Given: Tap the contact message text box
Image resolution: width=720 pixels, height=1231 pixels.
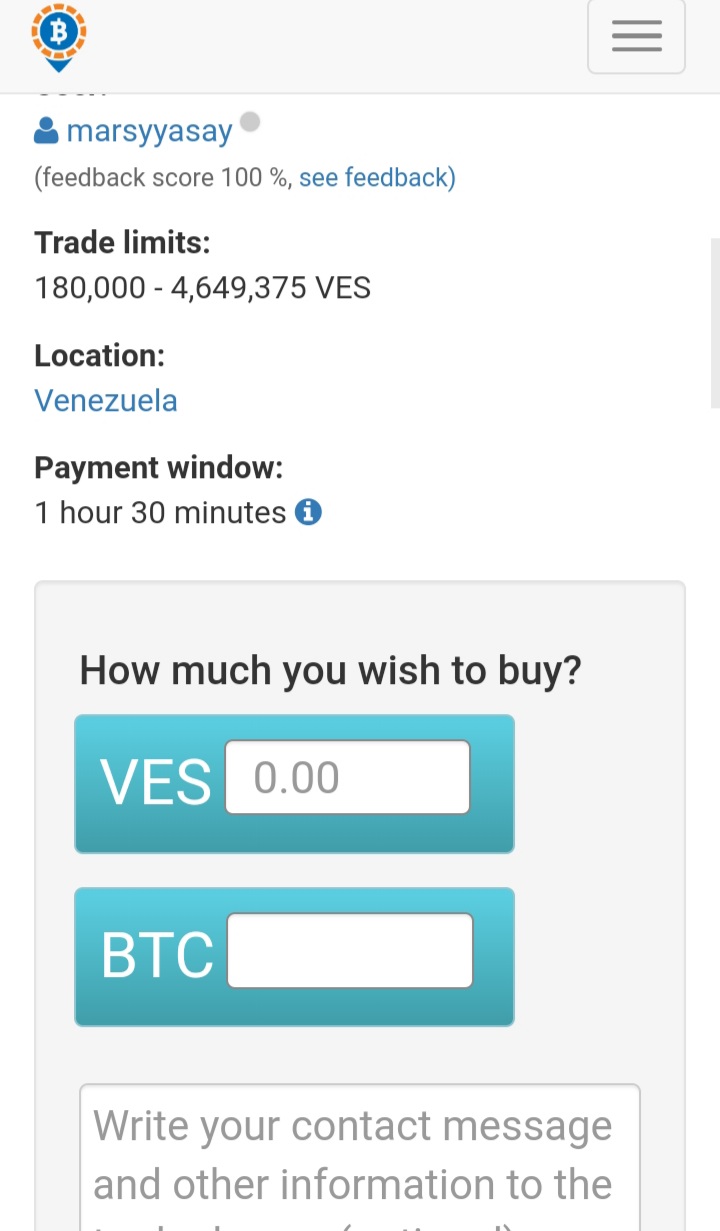Looking at the screenshot, I should [x=360, y=1158].
